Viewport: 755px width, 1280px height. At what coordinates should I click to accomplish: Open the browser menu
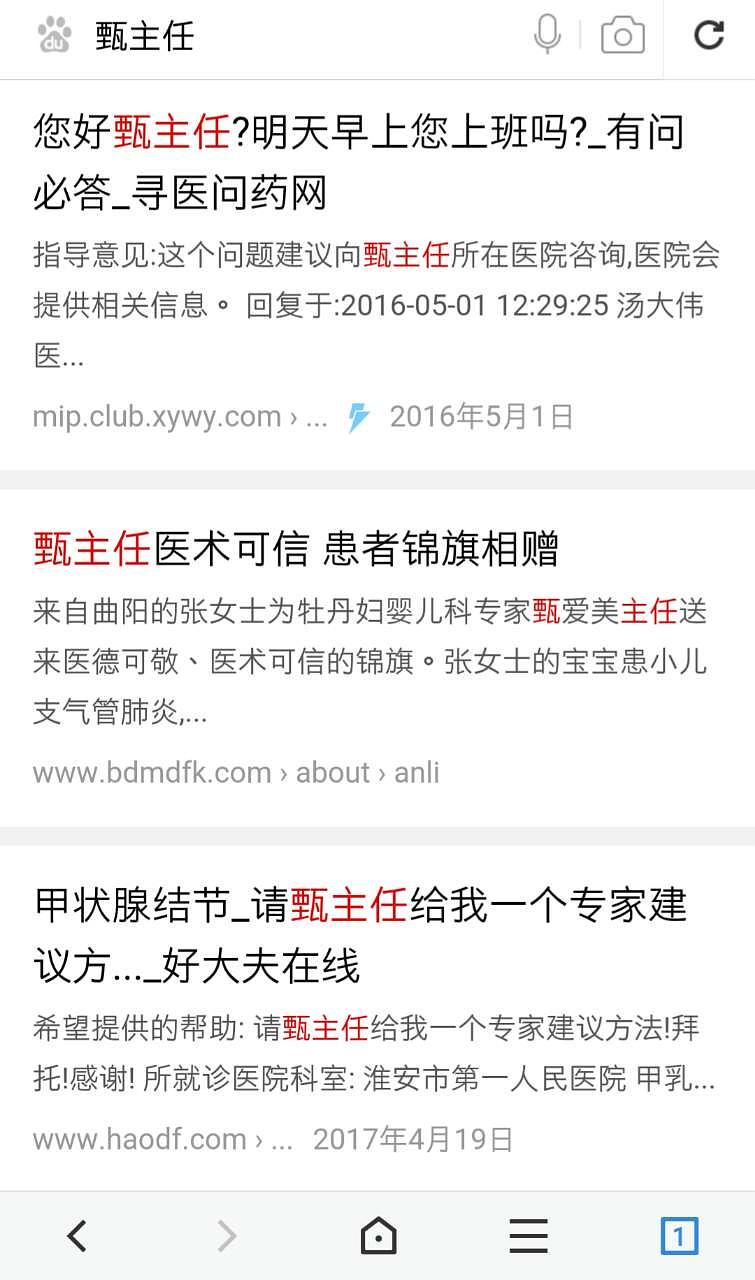(528, 1236)
